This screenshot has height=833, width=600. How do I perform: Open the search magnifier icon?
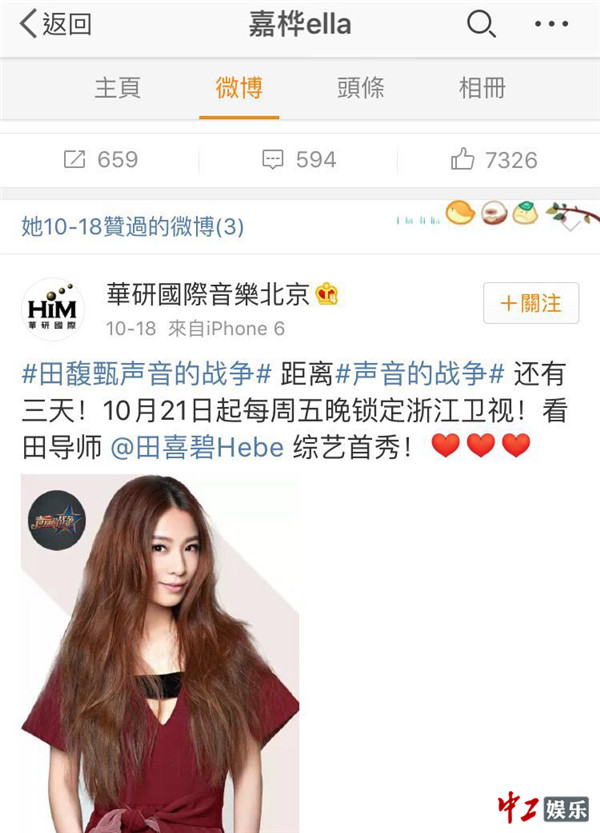(x=482, y=24)
